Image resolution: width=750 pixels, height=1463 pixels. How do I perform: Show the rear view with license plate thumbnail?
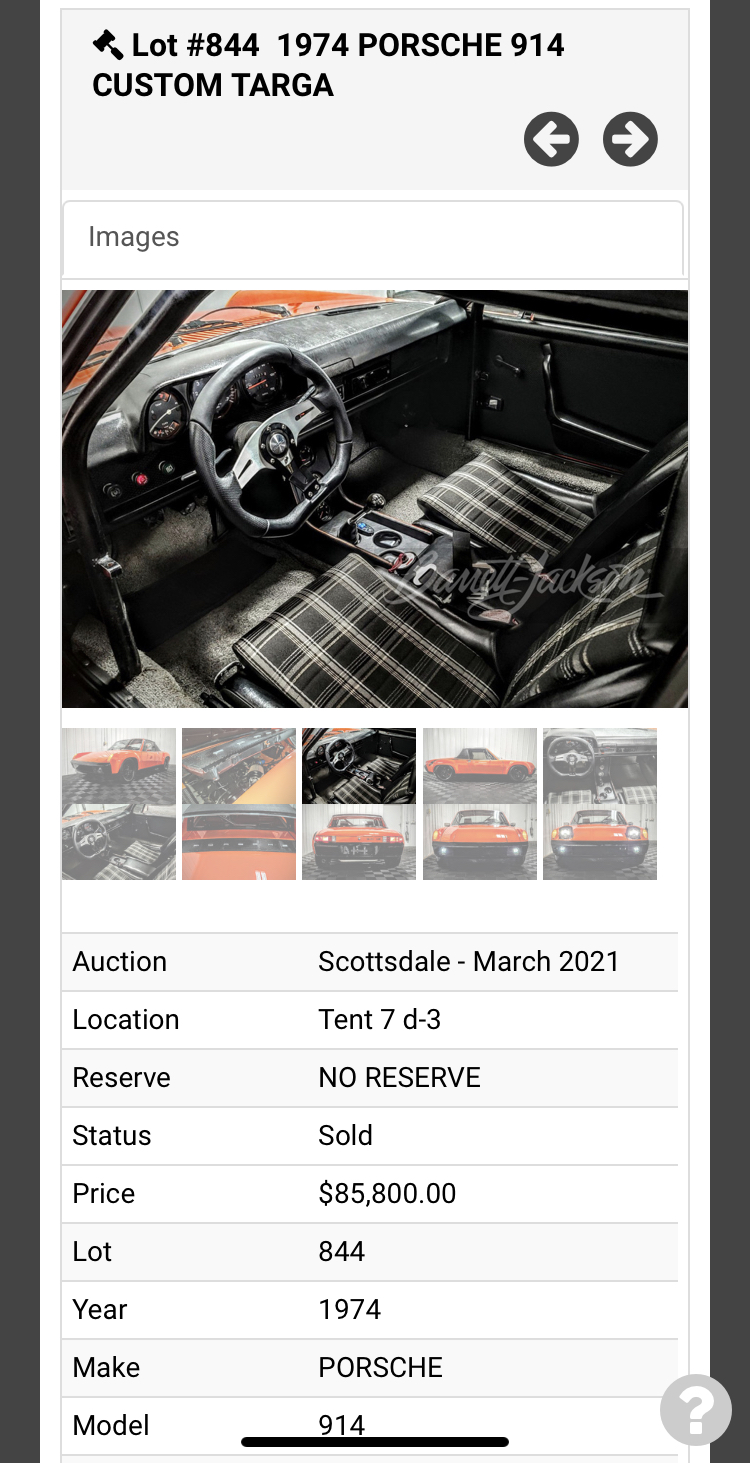point(359,843)
